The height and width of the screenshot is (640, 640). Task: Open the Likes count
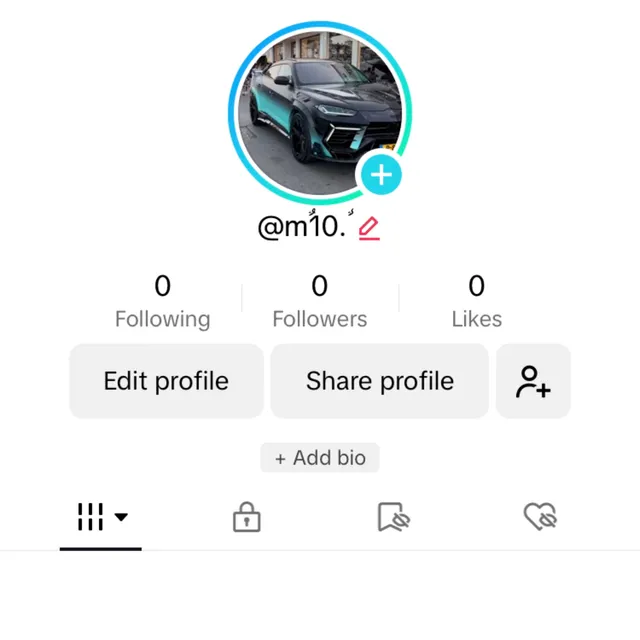476,302
